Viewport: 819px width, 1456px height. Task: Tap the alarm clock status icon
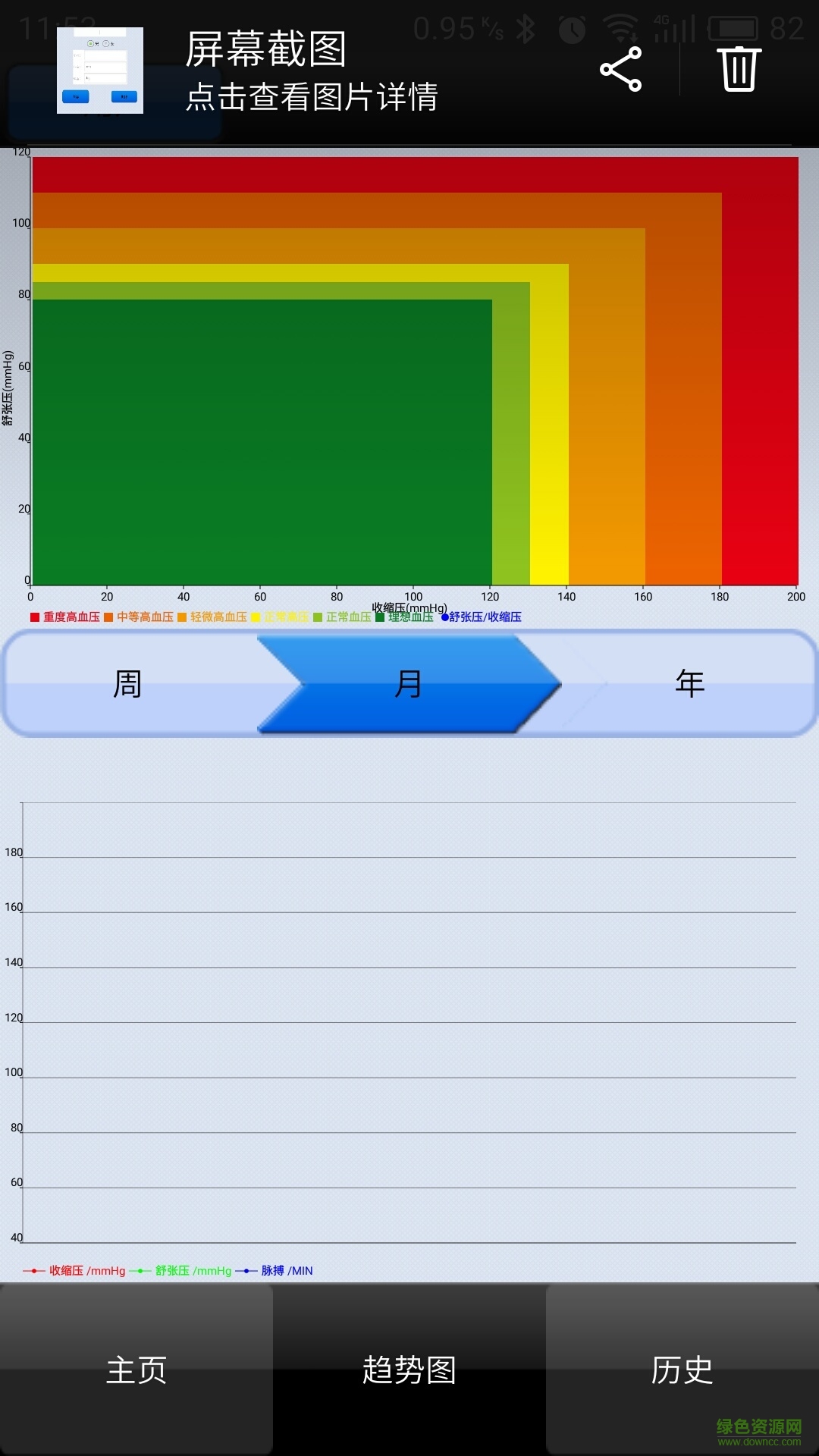[571, 27]
